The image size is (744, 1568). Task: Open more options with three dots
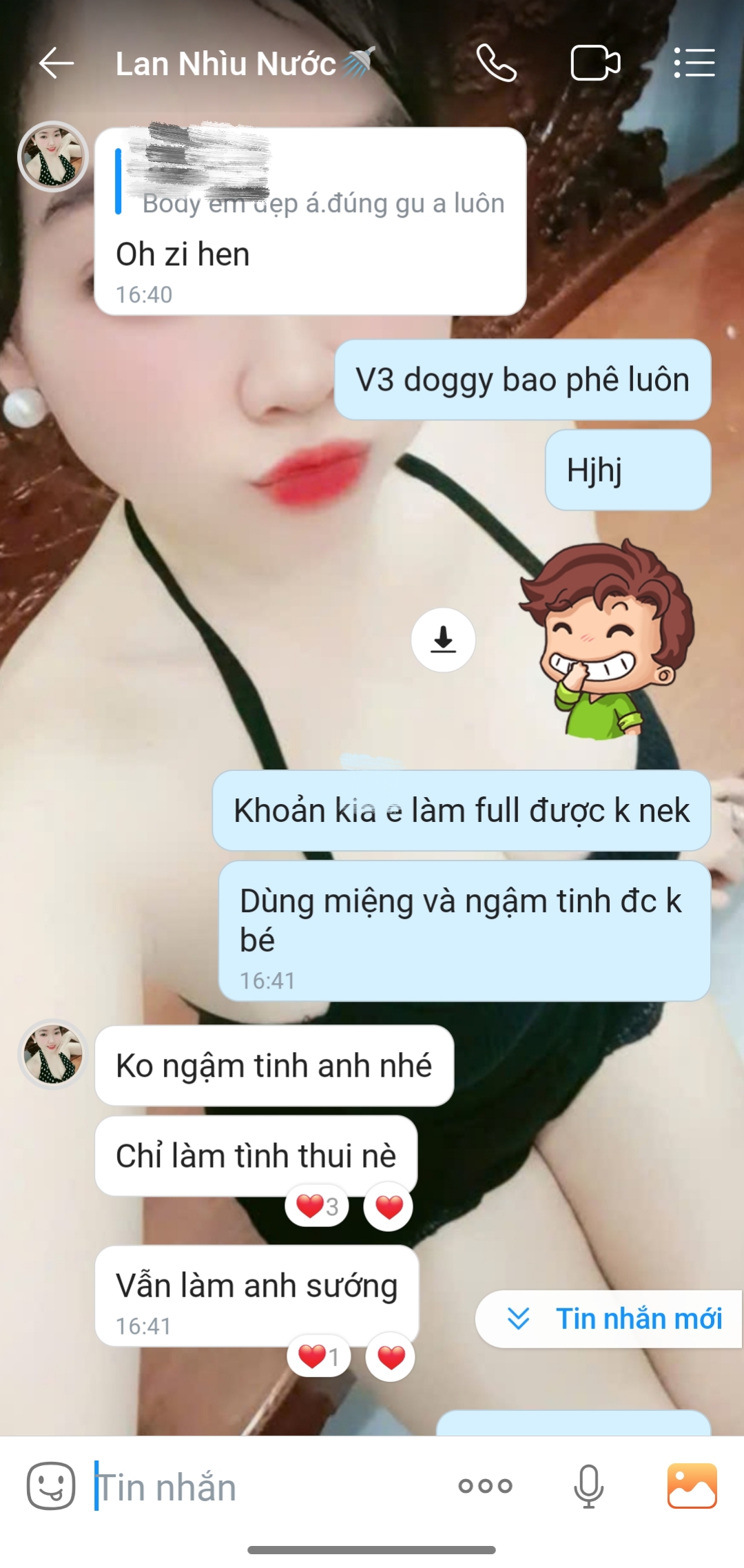coord(485,1486)
